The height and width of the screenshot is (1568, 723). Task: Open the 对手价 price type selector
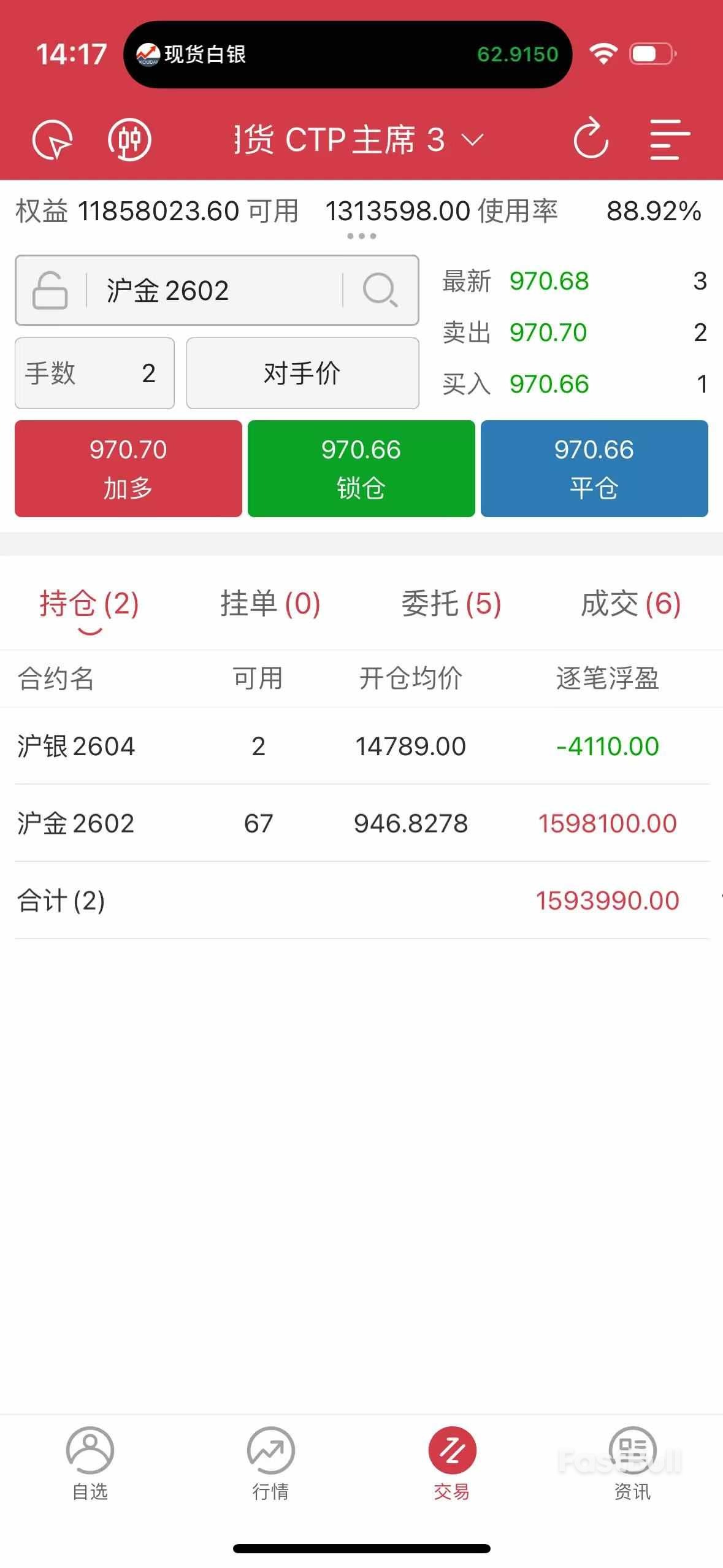click(302, 372)
